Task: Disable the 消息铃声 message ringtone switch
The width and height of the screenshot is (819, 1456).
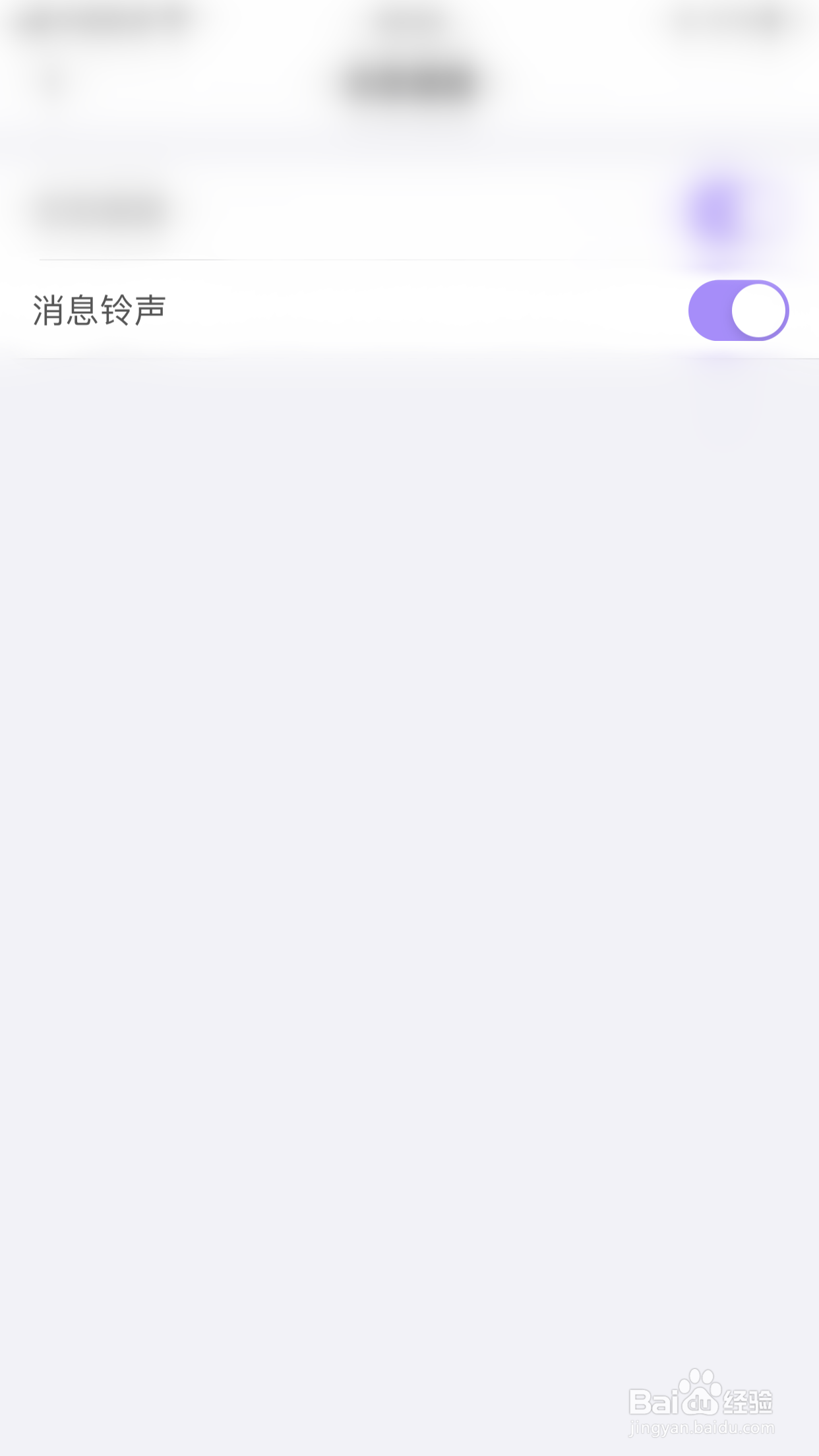Action: click(737, 310)
